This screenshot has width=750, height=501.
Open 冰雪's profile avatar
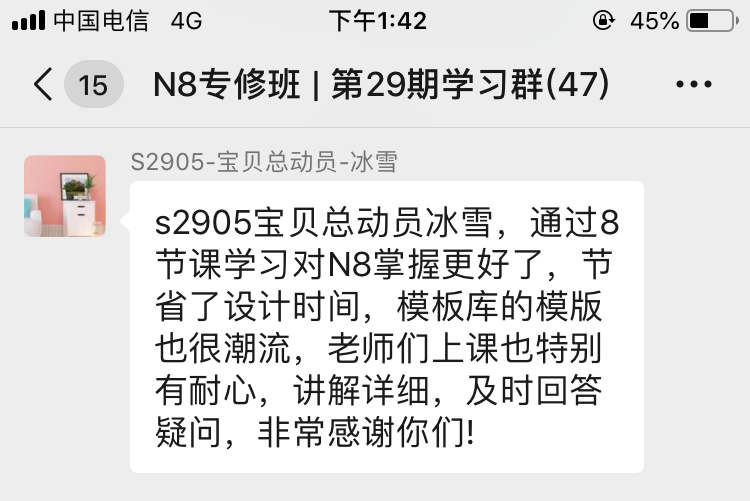point(65,196)
